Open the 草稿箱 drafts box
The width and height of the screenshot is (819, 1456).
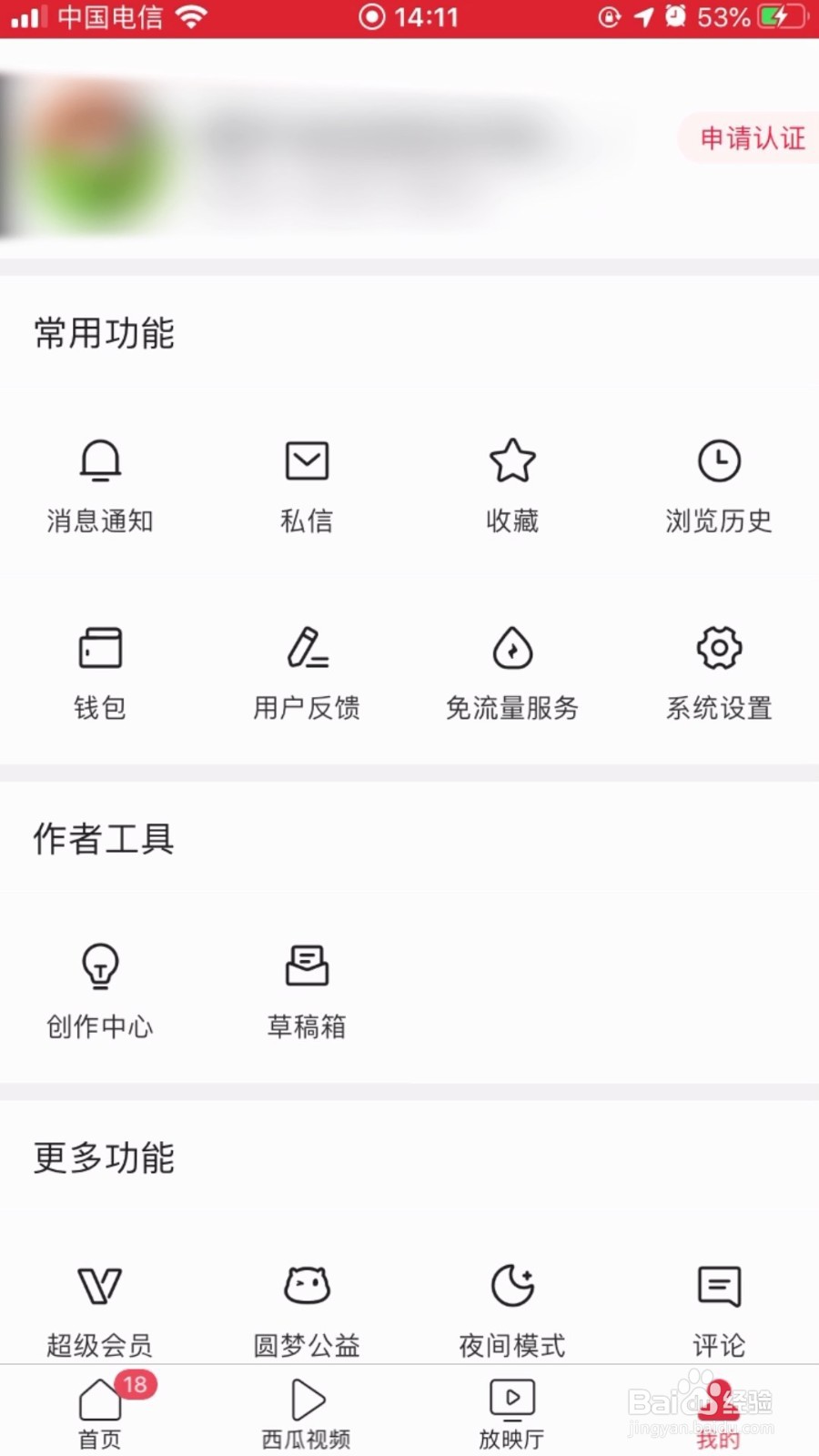click(x=307, y=992)
